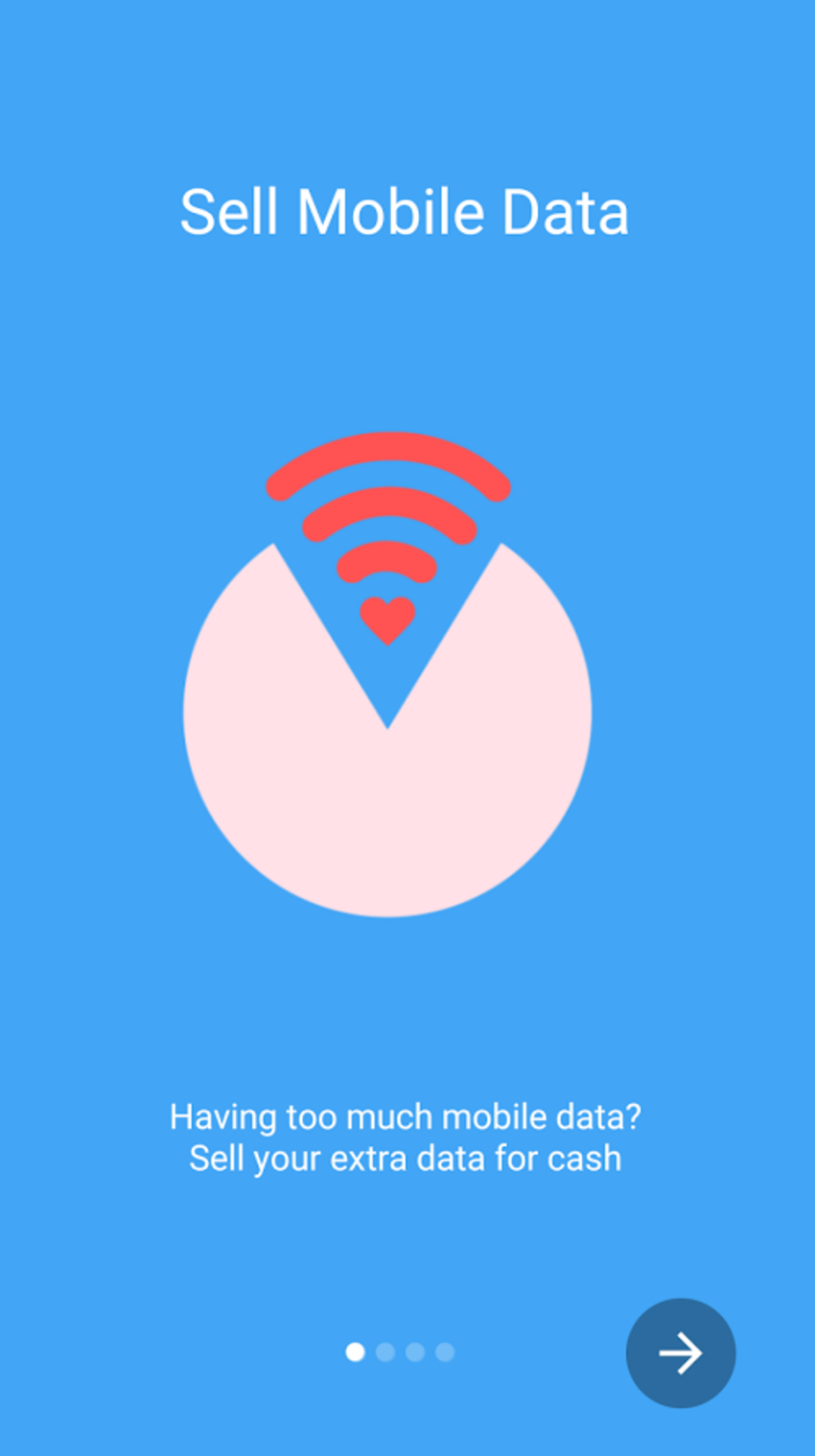The height and width of the screenshot is (1456, 815).
Task: Tap the 'Sell Mobile Data' heading
Action: tap(407, 213)
